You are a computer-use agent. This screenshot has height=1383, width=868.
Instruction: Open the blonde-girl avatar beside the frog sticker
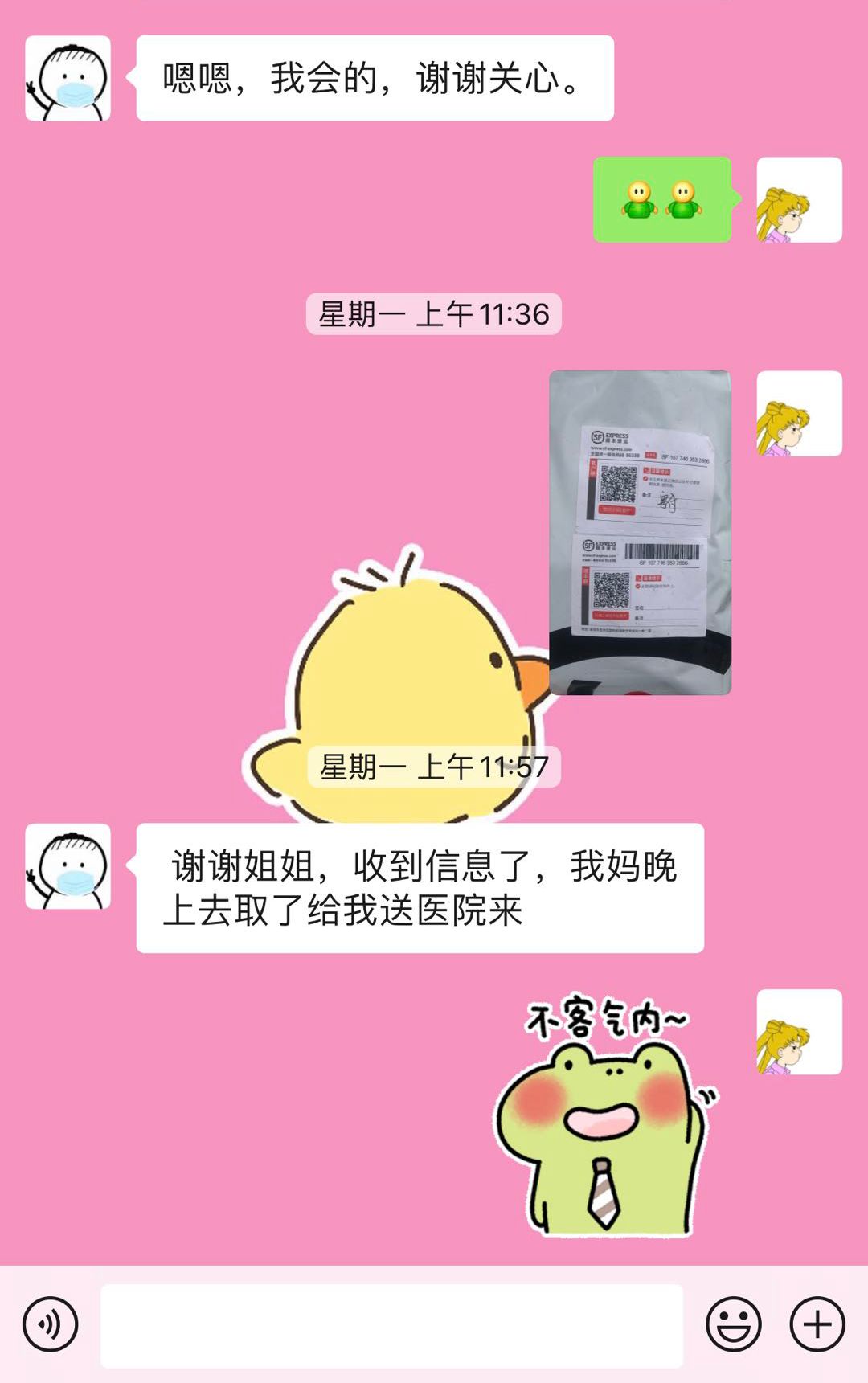(x=799, y=1032)
